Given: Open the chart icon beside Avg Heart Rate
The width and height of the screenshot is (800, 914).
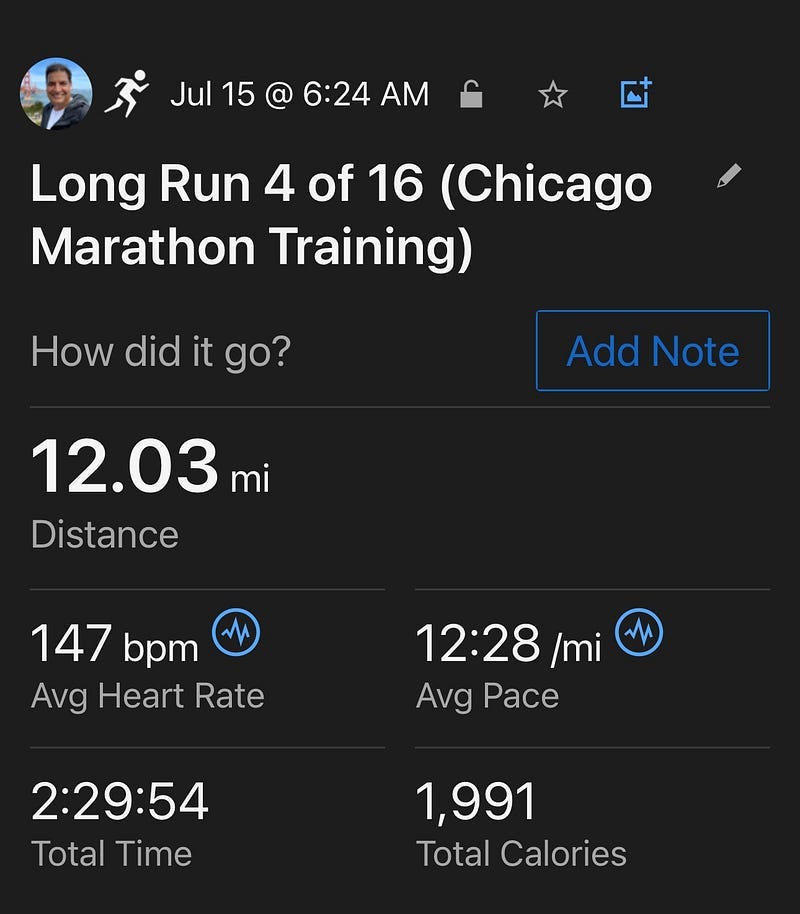Looking at the screenshot, I should [x=237, y=632].
